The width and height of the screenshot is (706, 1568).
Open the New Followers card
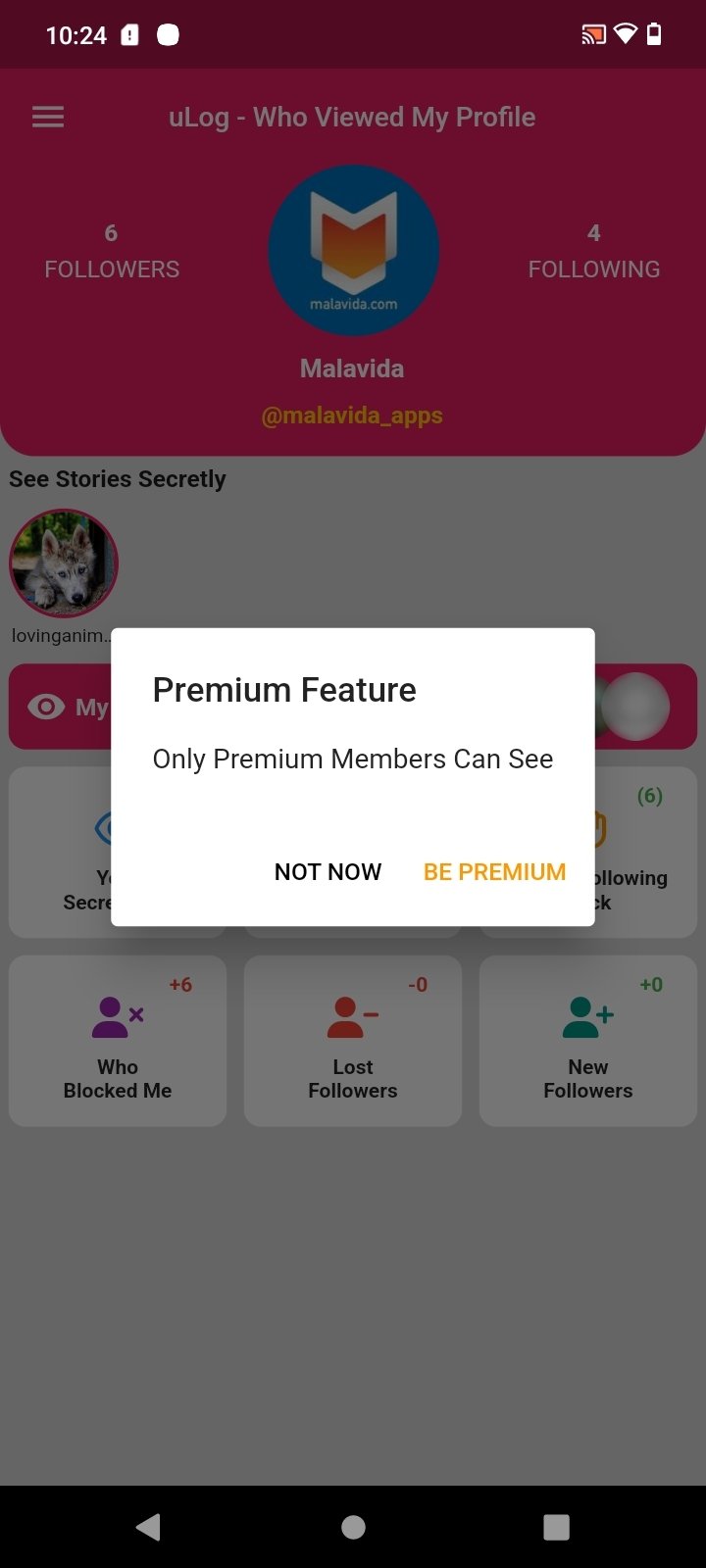pos(588,1041)
